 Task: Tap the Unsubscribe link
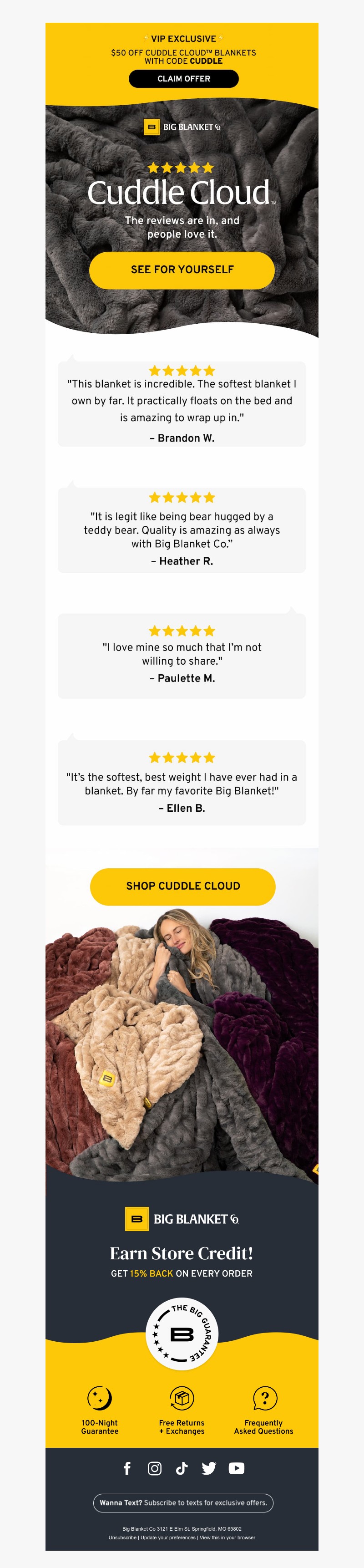pyautogui.click(x=122, y=1537)
